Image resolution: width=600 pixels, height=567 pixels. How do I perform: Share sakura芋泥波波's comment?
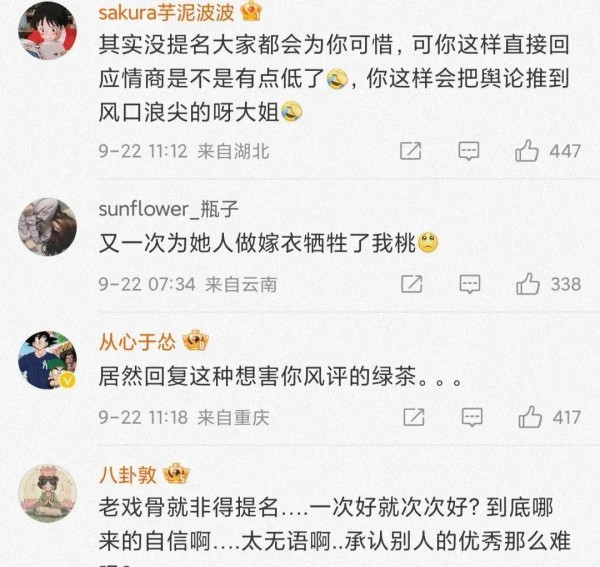[410, 151]
